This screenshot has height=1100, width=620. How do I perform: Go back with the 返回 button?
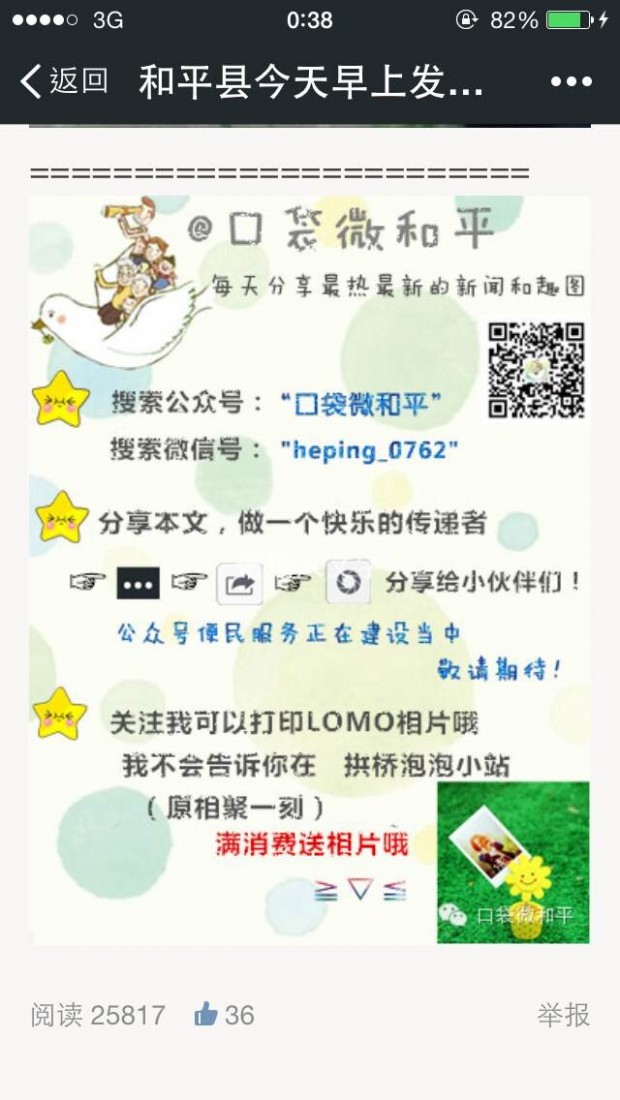pyautogui.click(x=63, y=81)
